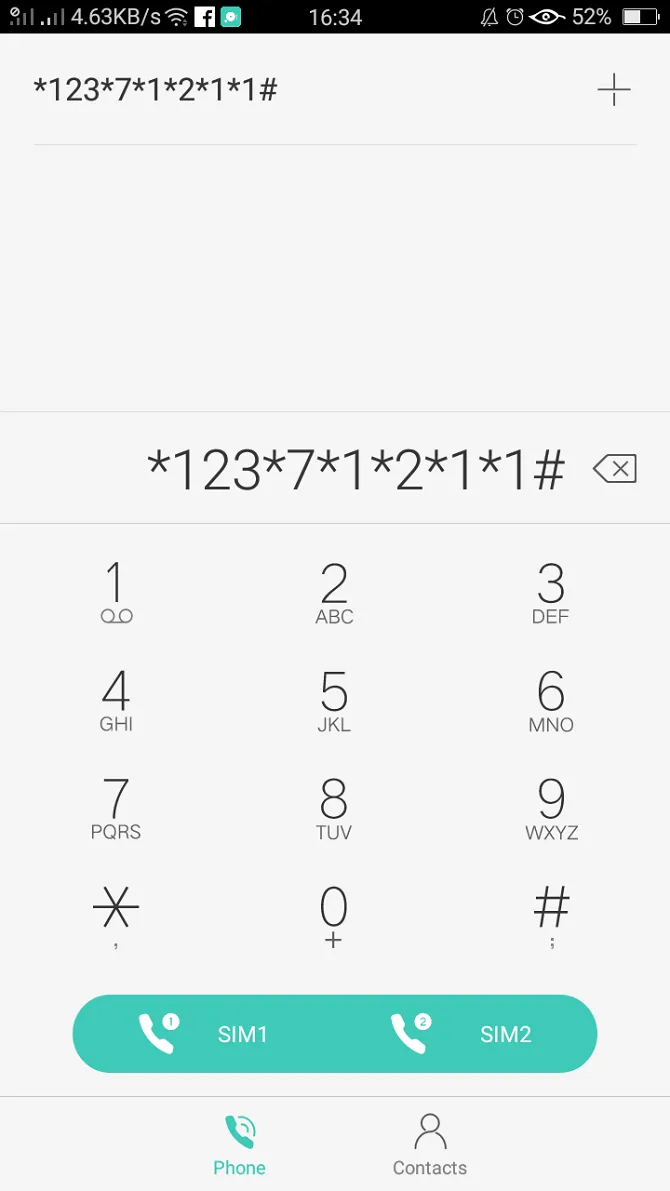Screen dimensions: 670x1191
Task: Enter digit 0 on the keypad
Action: point(334,915)
